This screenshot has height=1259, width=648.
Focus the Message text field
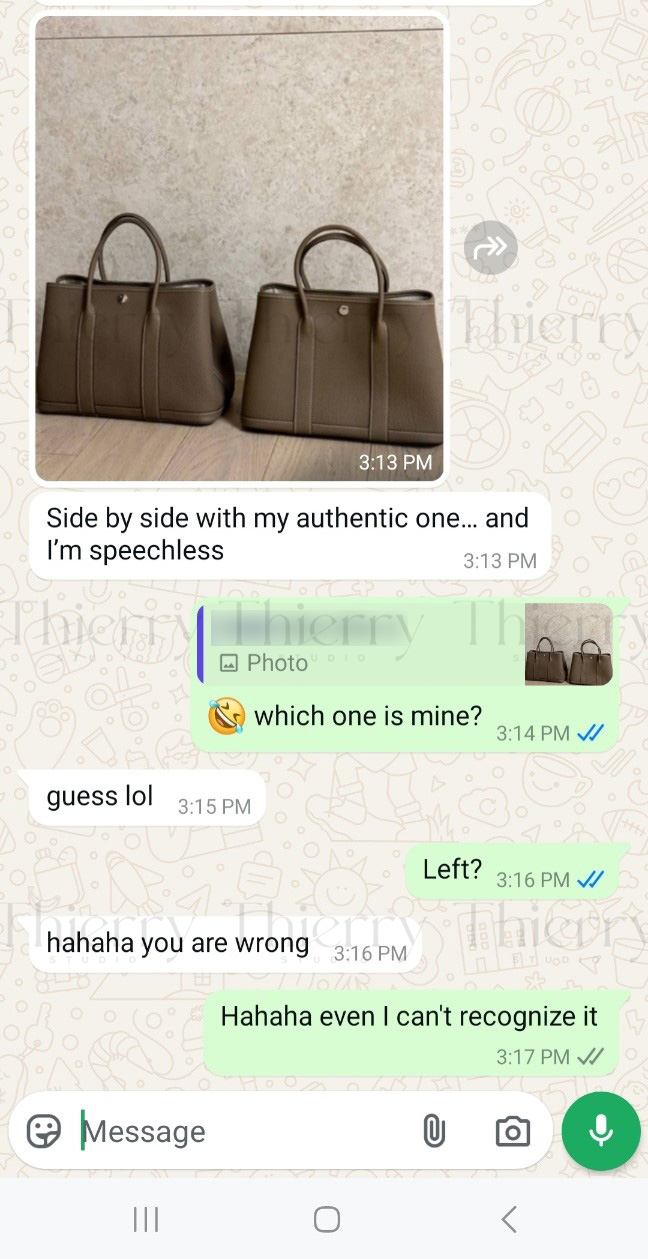240,1131
